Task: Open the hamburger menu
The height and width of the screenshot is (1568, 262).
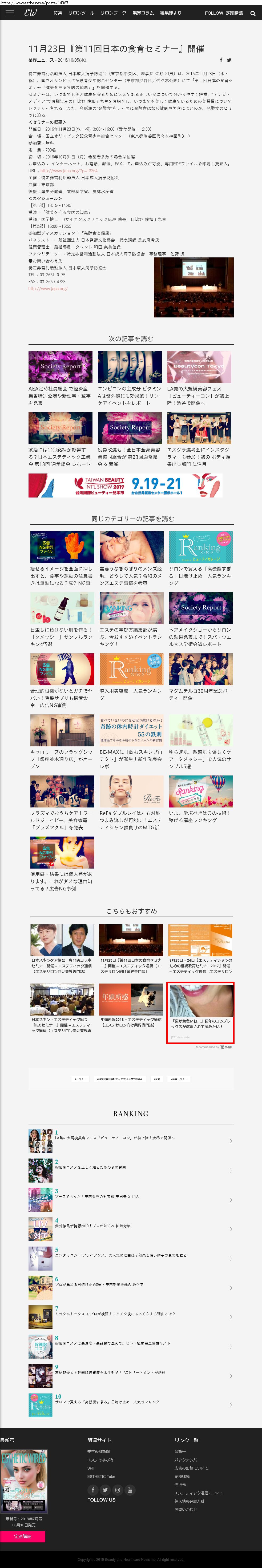Action: pos(9,13)
